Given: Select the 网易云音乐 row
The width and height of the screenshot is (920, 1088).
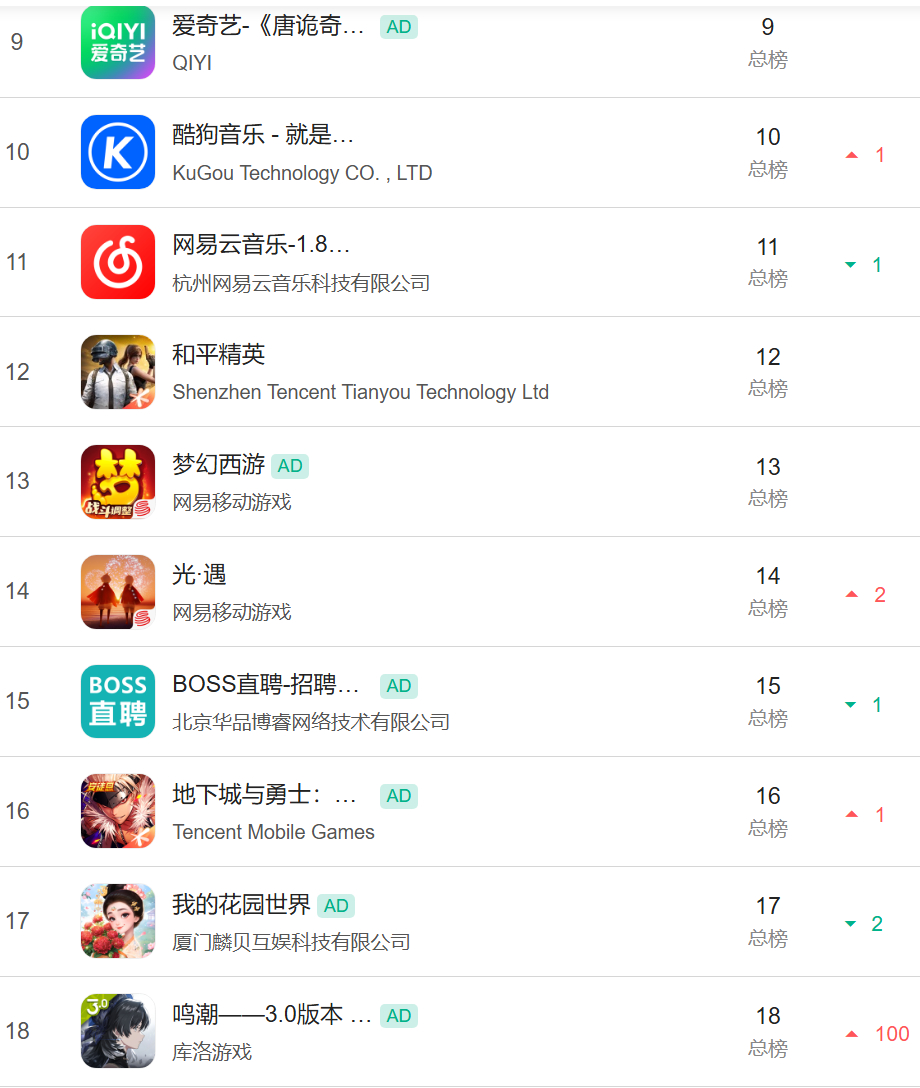Looking at the screenshot, I should (x=261, y=246).
